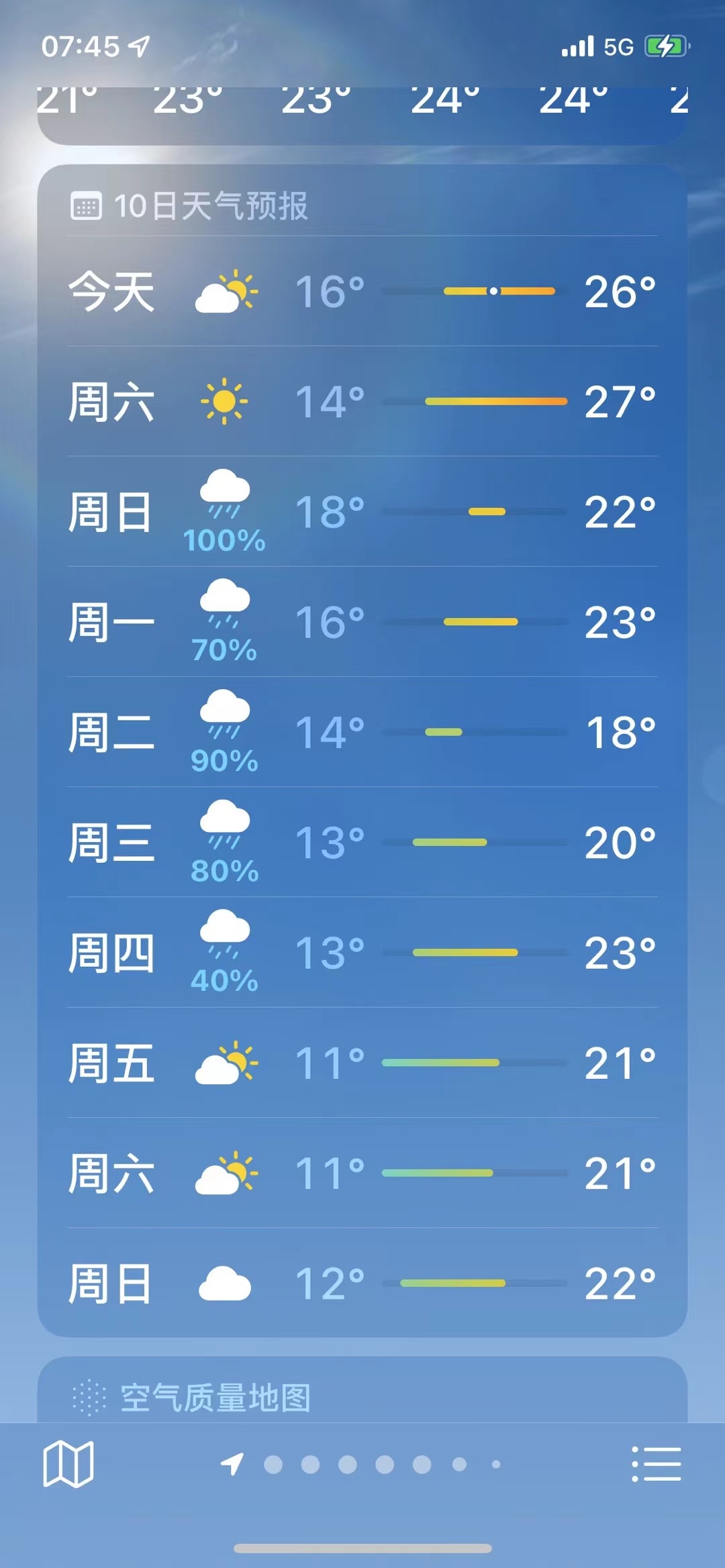
Task: Open the 周五 forecast row
Action: point(362,1063)
